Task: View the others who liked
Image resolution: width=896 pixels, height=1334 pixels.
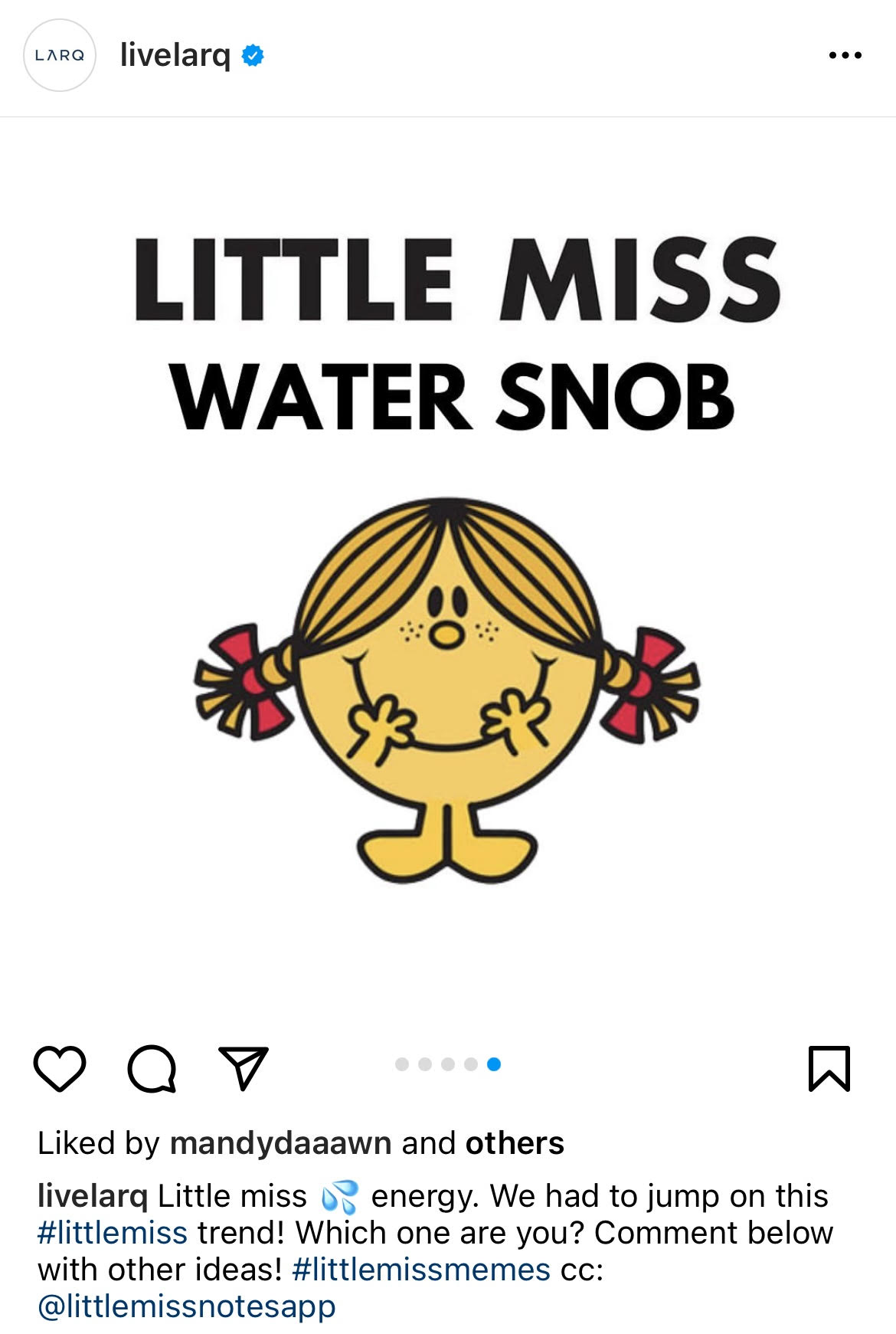Action: coord(515,1143)
